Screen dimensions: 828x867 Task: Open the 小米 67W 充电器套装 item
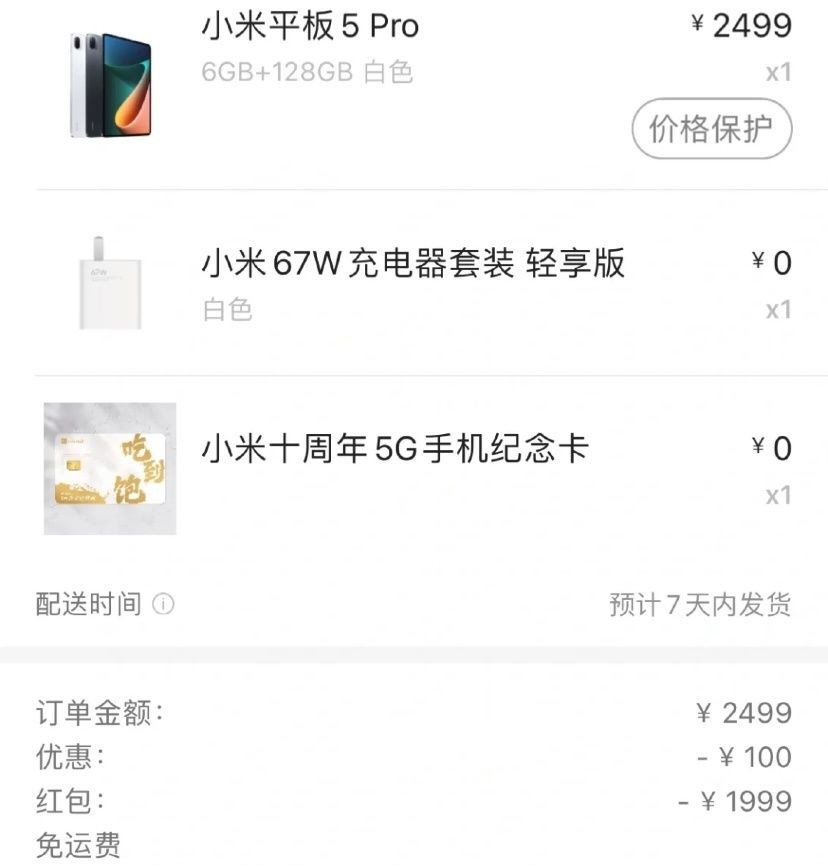(x=413, y=264)
